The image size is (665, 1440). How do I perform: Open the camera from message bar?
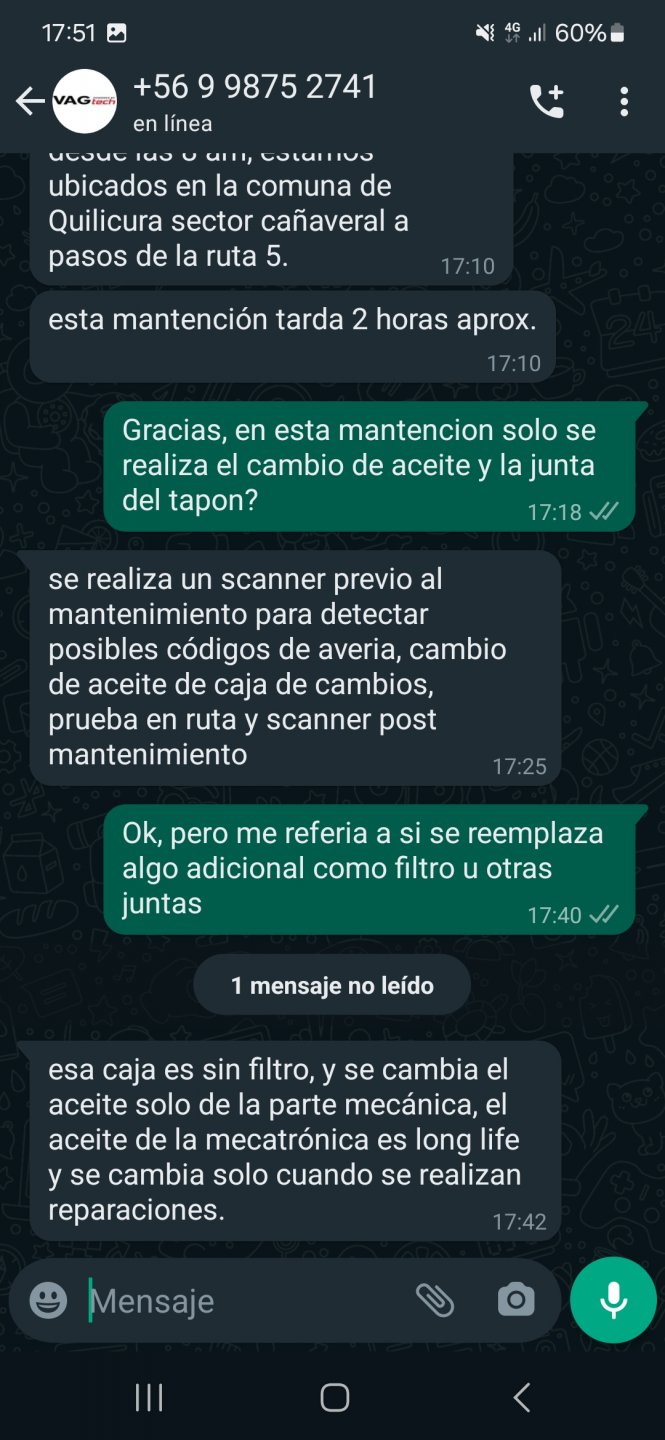click(515, 1300)
